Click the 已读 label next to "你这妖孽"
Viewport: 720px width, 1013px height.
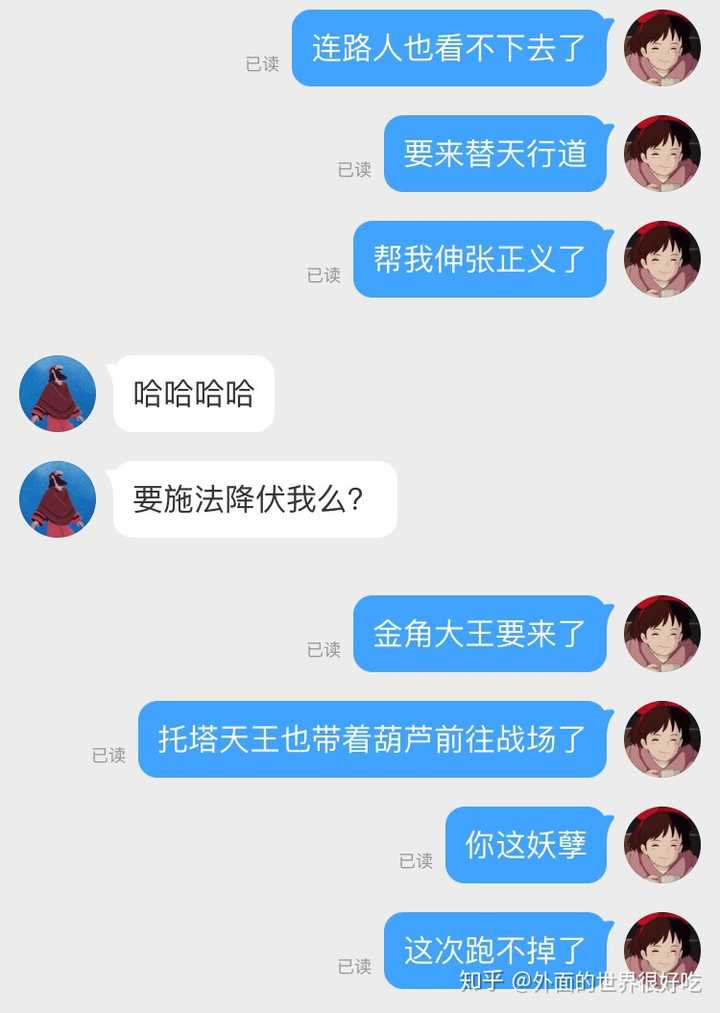tap(417, 860)
